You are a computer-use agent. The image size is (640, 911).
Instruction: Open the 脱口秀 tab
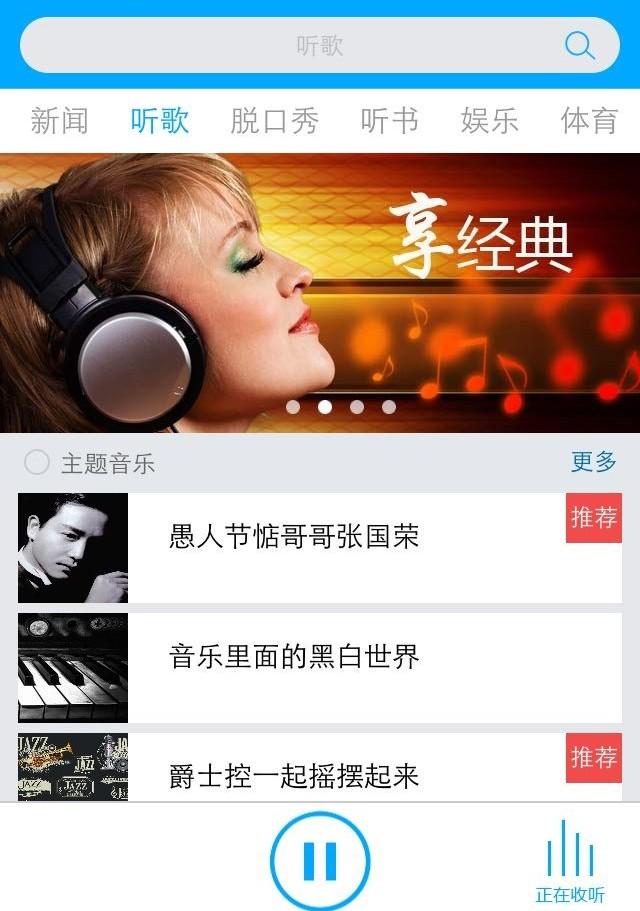pyautogui.click(x=275, y=121)
